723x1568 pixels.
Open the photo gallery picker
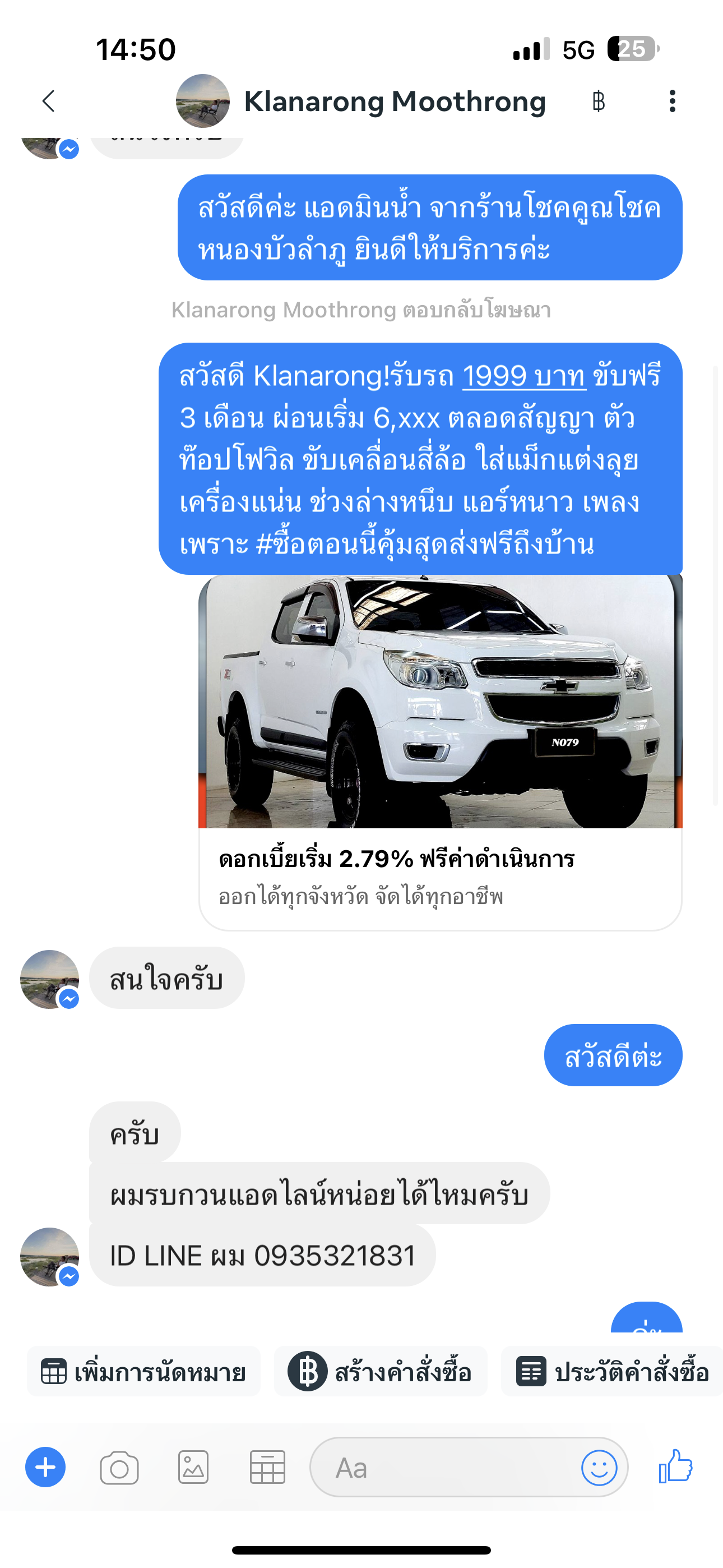coord(193,1468)
